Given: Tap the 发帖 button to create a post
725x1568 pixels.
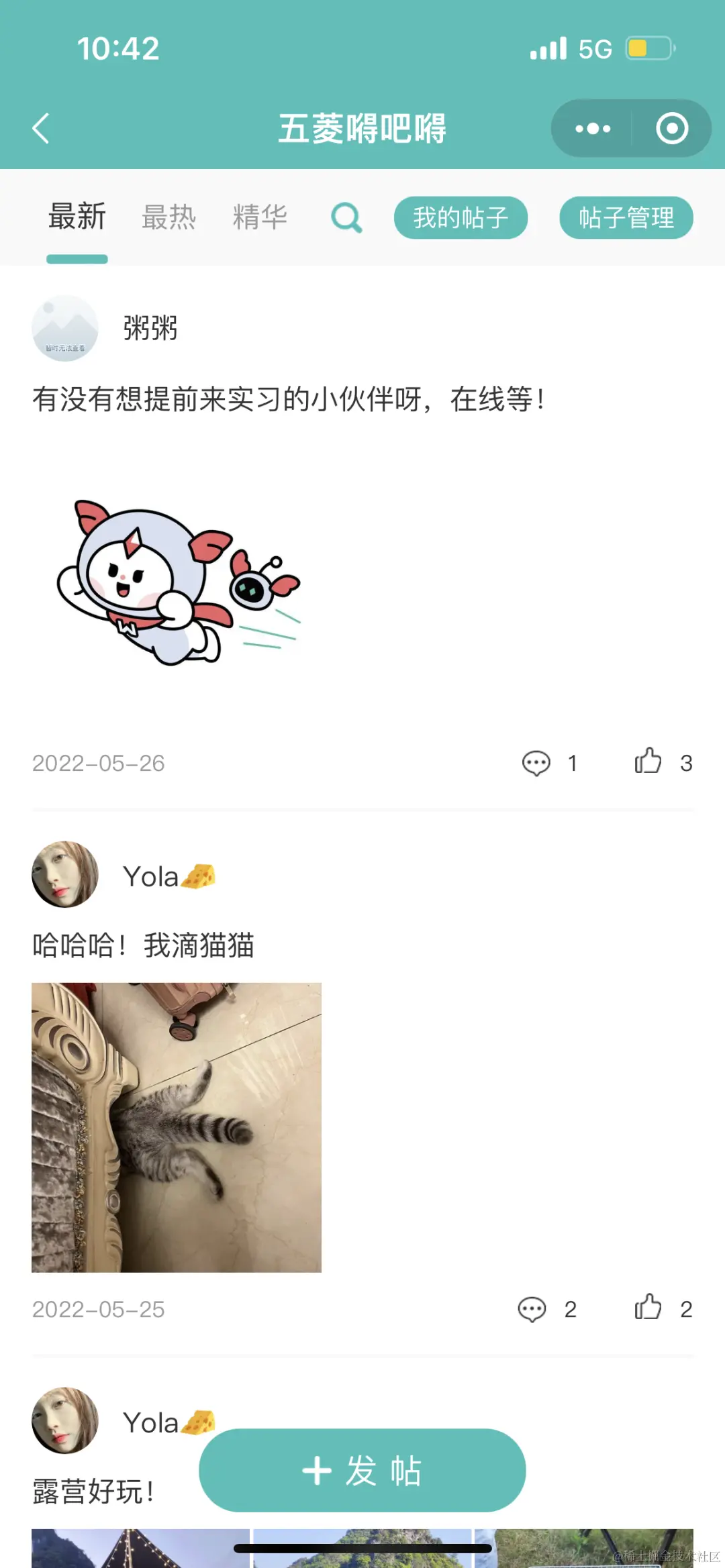Looking at the screenshot, I should (362, 1471).
